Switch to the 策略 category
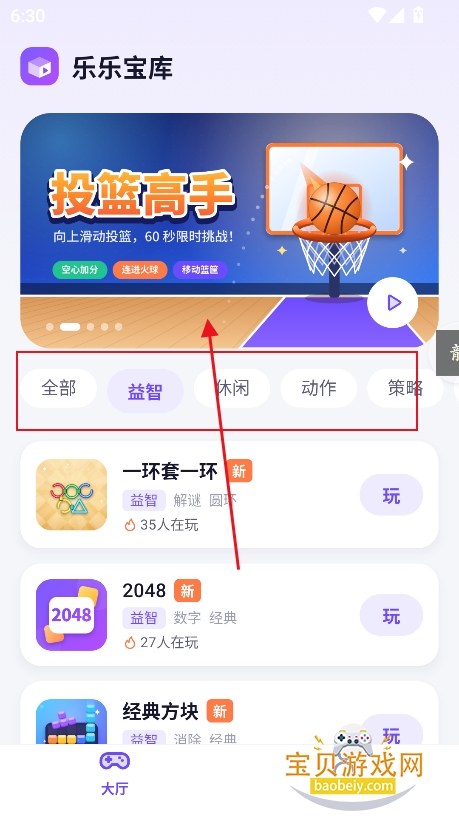Screen dimensions: 459x816 [405, 388]
